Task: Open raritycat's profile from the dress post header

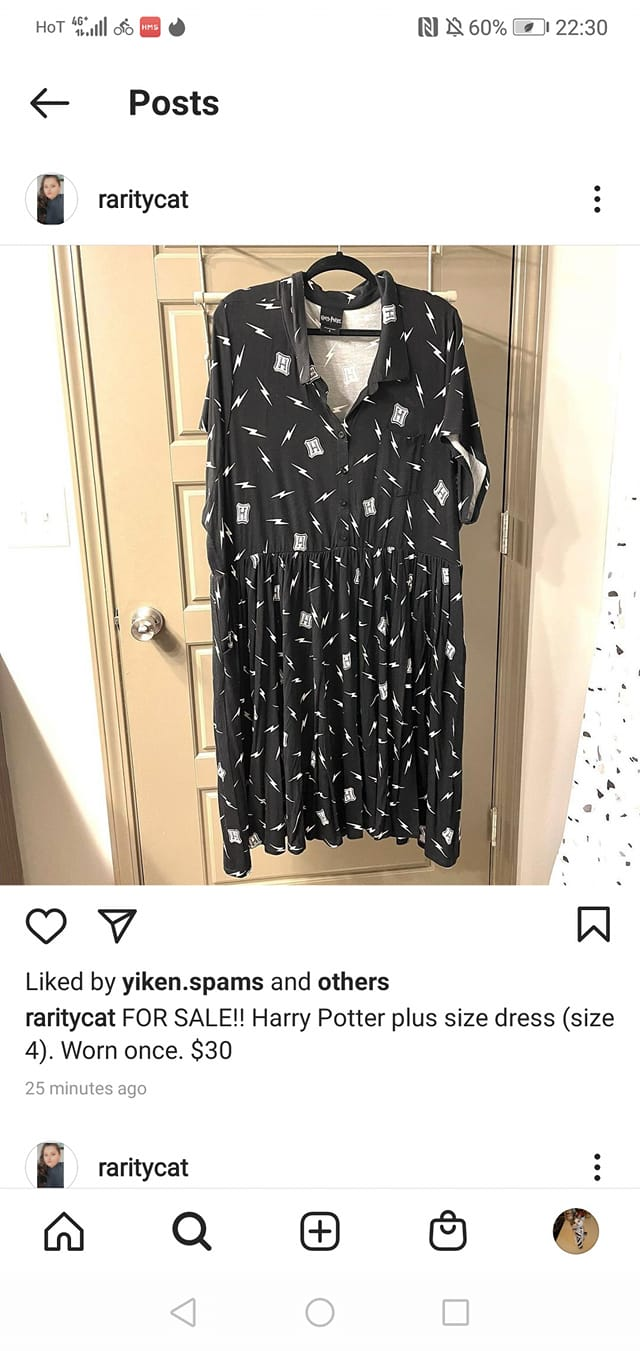Action: point(143,199)
